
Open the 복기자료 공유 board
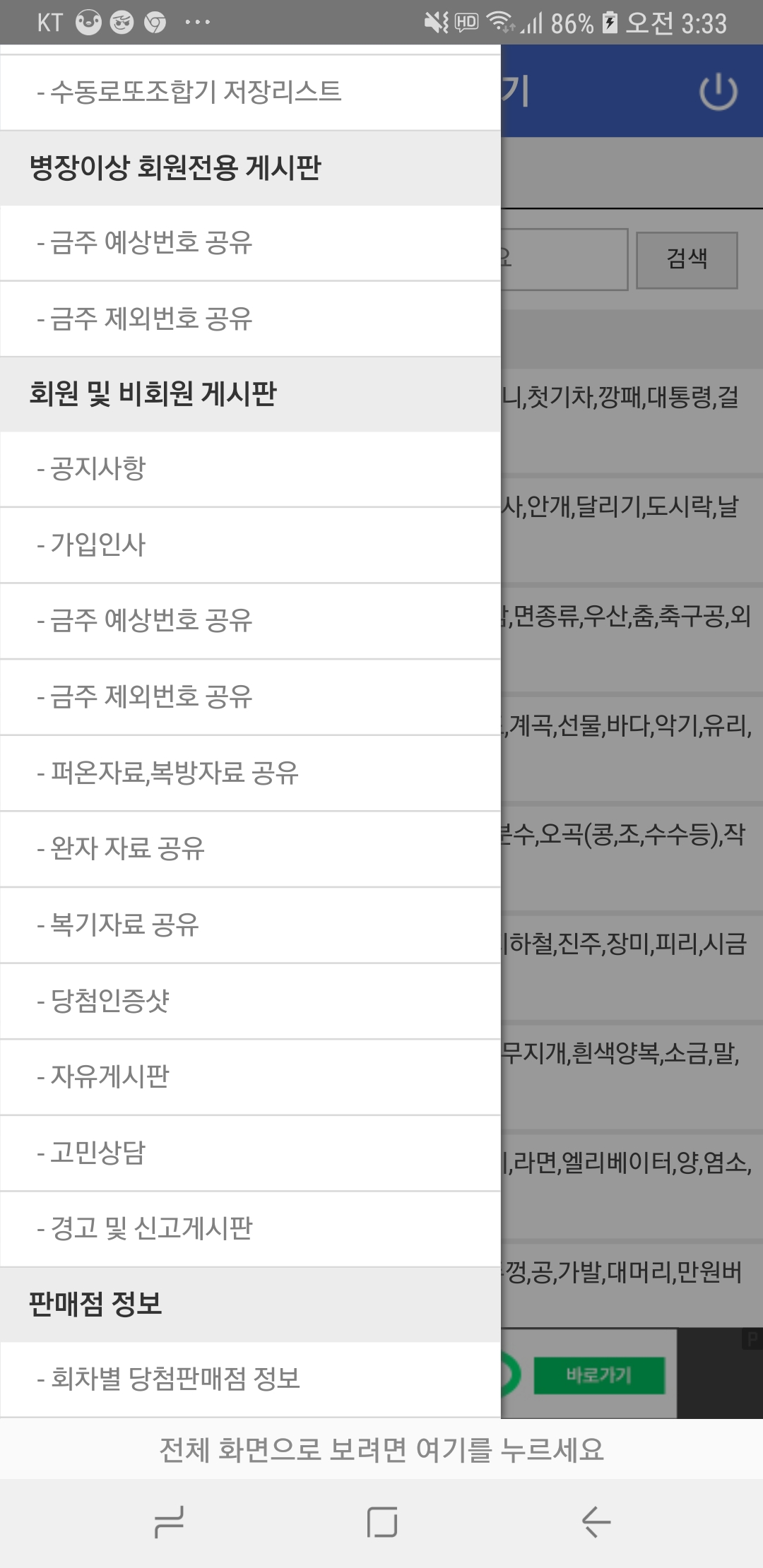tap(250, 925)
